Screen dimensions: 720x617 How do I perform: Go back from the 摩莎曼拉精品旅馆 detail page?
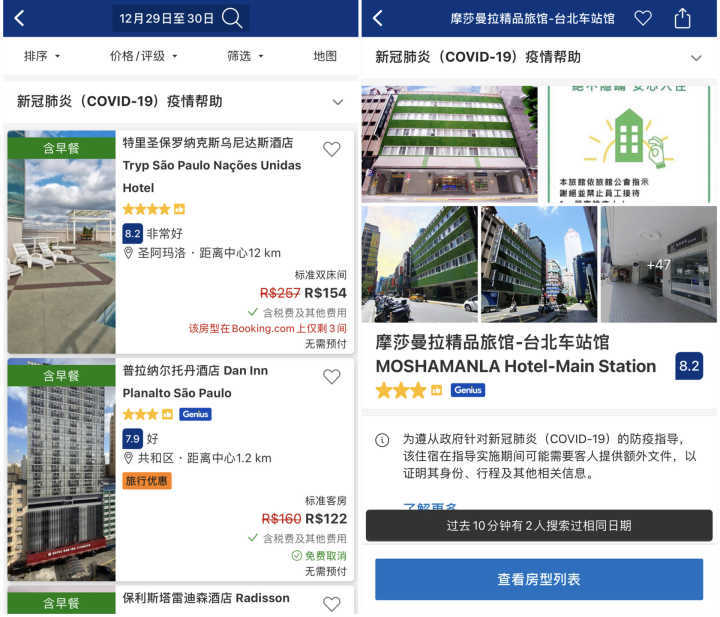coord(378,18)
